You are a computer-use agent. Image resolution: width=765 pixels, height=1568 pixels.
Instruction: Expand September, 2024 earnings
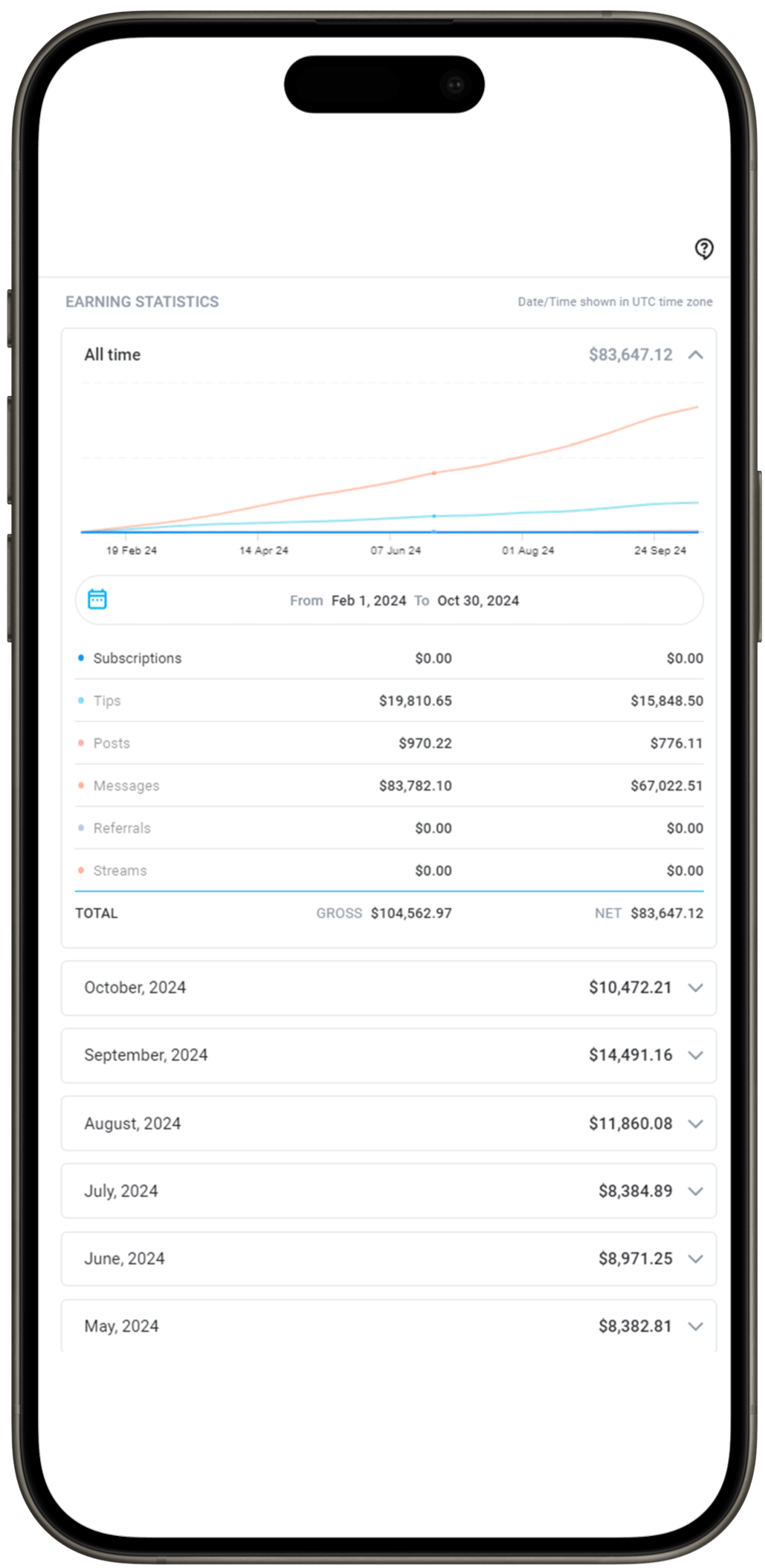pyautogui.click(x=695, y=1055)
